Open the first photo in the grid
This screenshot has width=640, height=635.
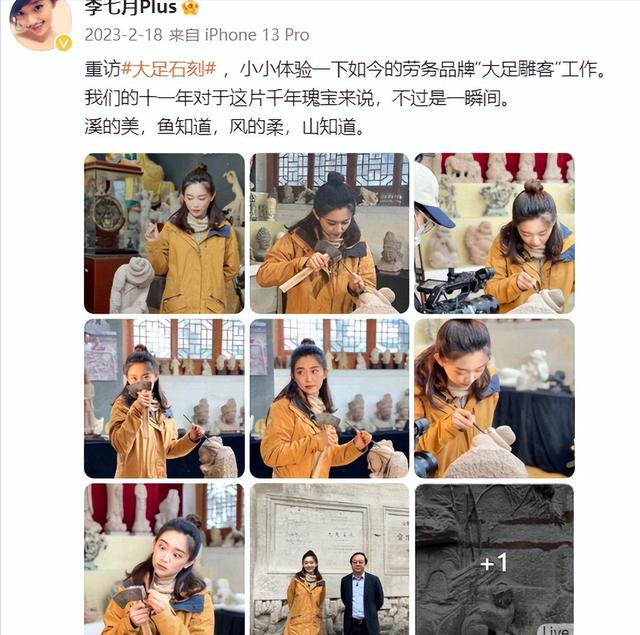[x=164, y=233]
